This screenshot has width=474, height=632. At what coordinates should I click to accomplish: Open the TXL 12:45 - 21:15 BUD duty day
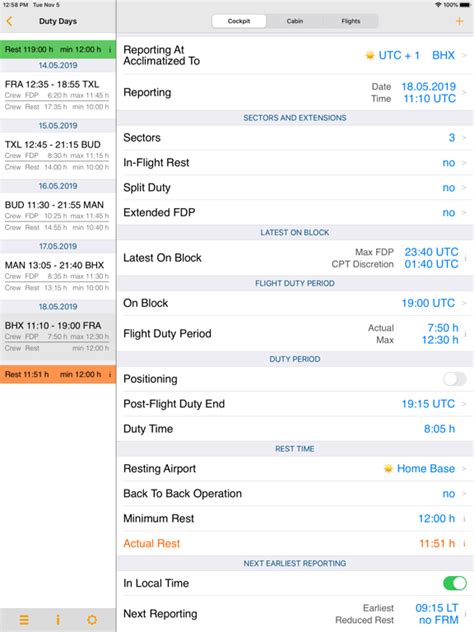(58, 156)
